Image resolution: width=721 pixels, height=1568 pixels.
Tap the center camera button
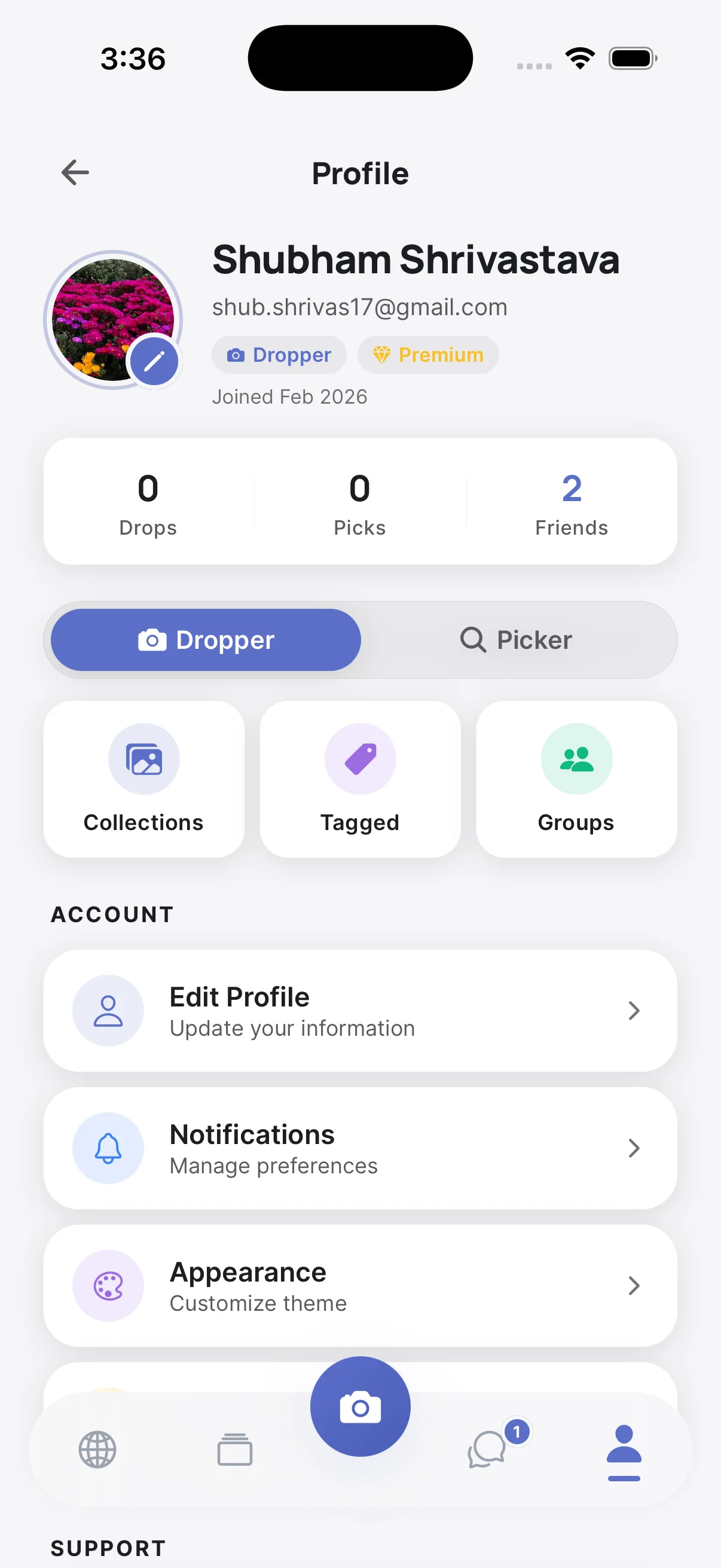click(x=360, y=1406)
